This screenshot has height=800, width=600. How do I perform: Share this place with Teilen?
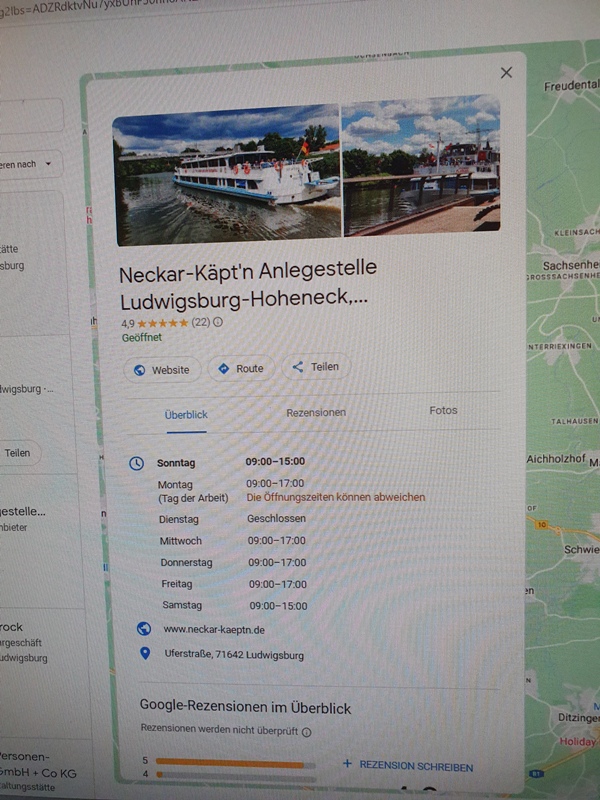click(x=316, y=367)
